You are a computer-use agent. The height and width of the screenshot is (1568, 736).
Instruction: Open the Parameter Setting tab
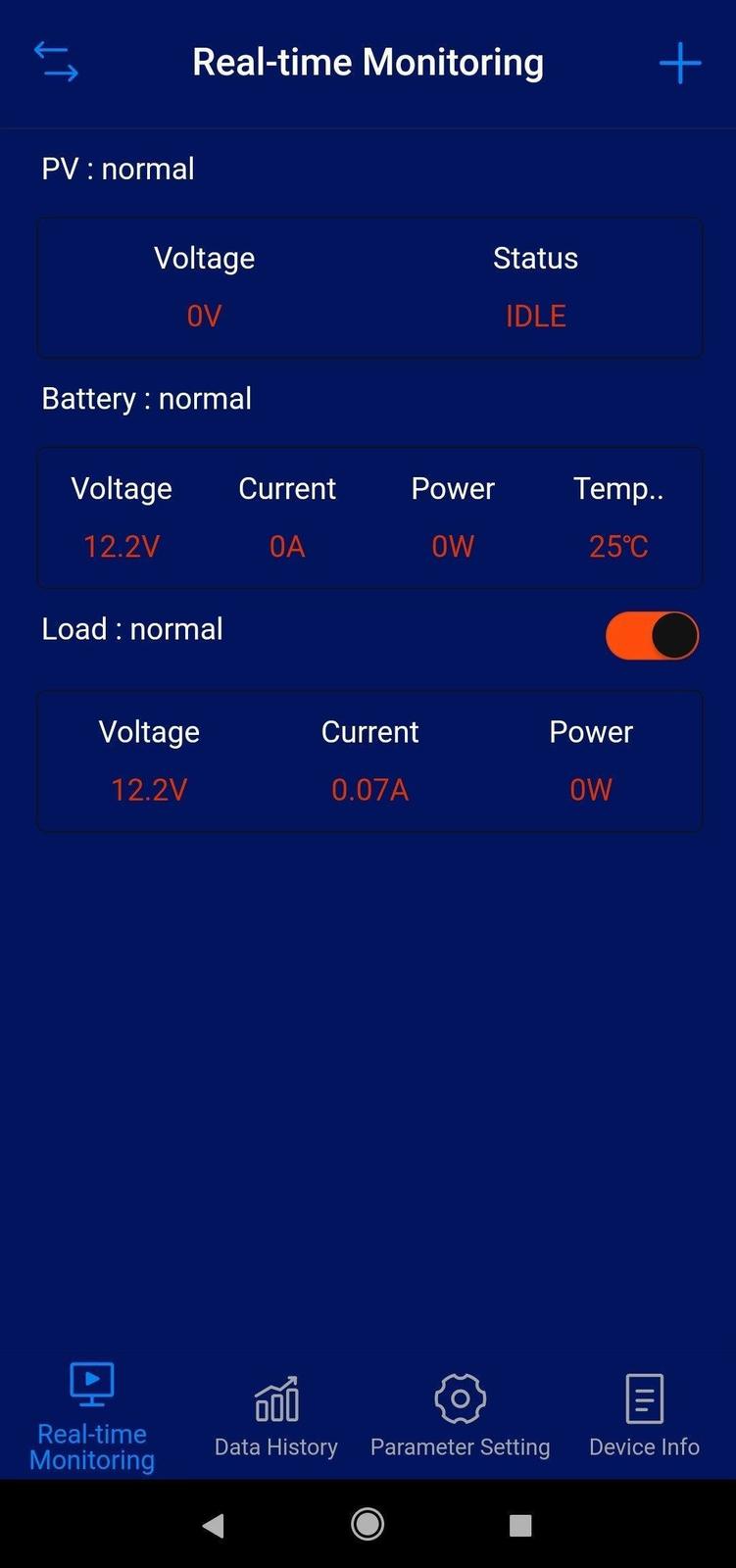pyautogui.click(x=460, y=1416)
